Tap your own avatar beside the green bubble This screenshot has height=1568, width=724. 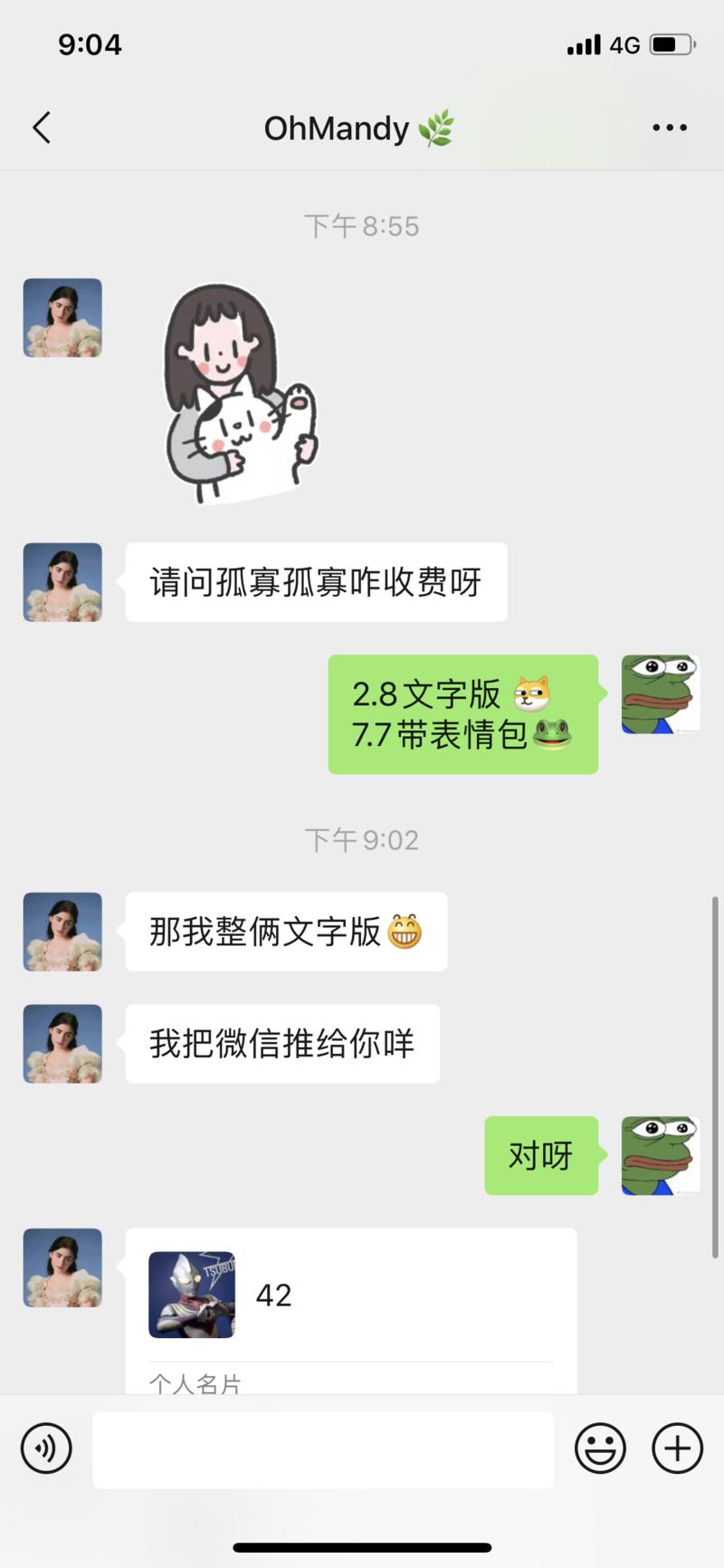coord(661,694)
